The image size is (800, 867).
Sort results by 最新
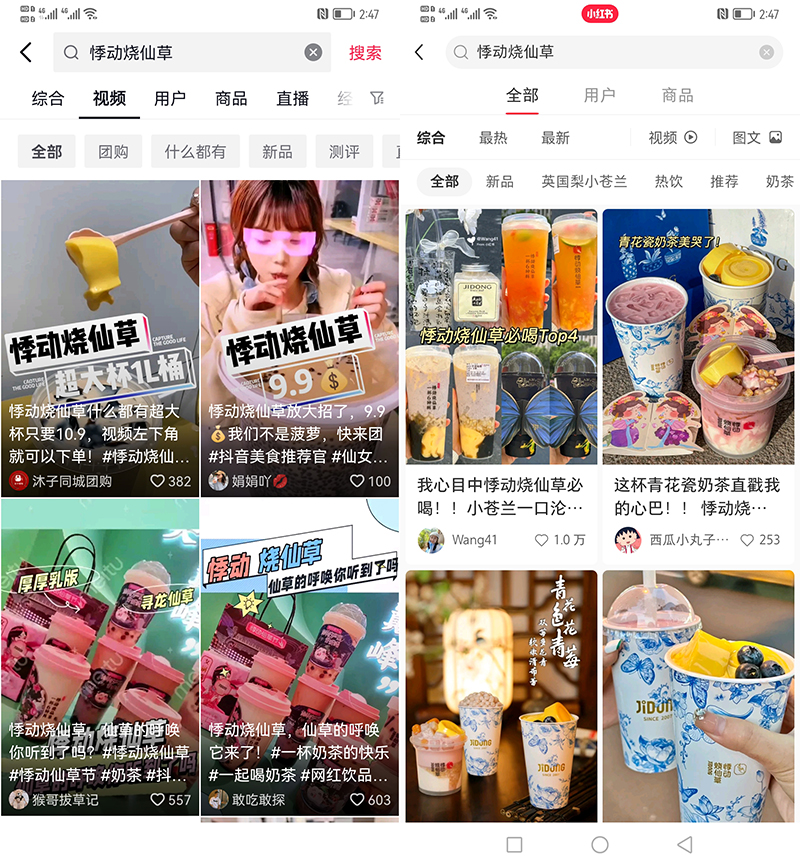click(555, 138)
